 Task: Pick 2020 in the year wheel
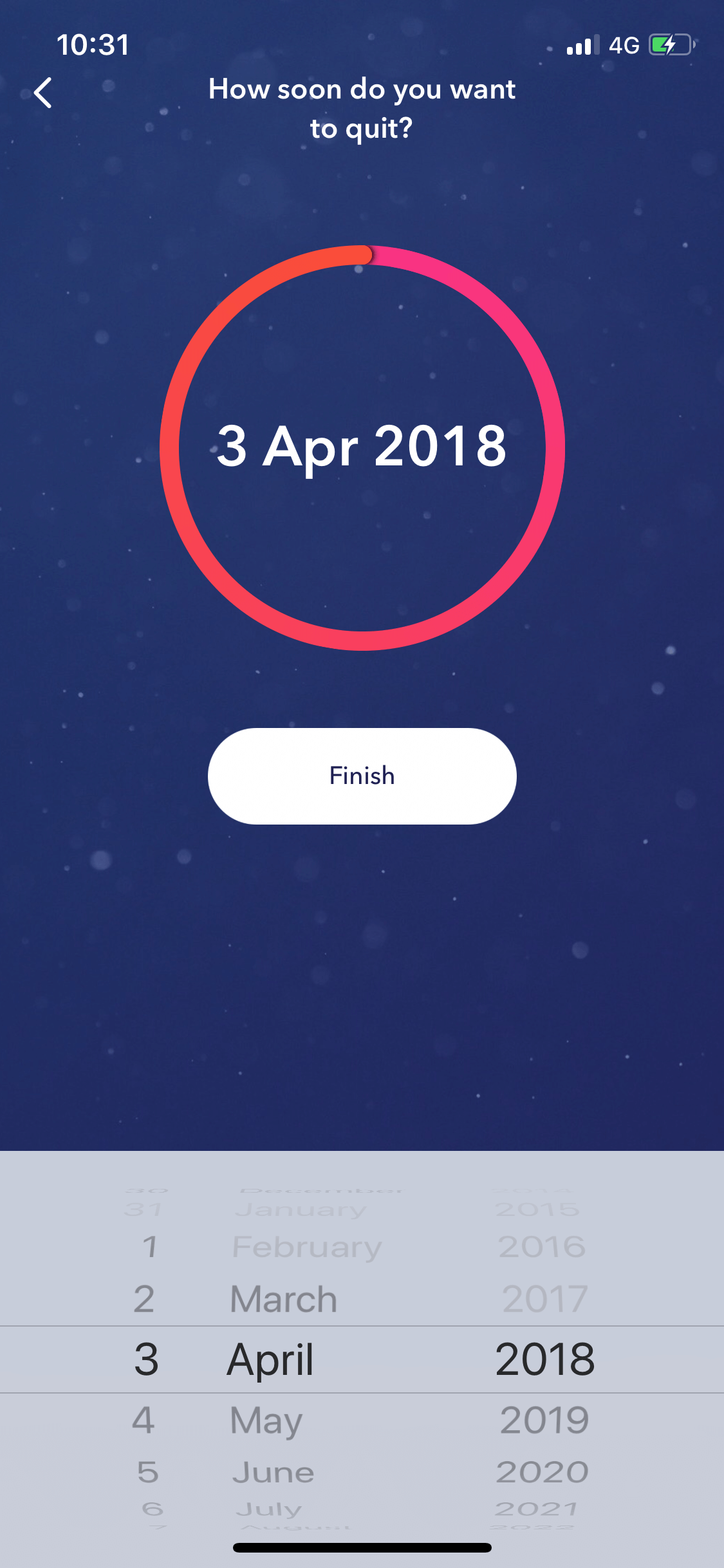click(x=543, y=1472)
